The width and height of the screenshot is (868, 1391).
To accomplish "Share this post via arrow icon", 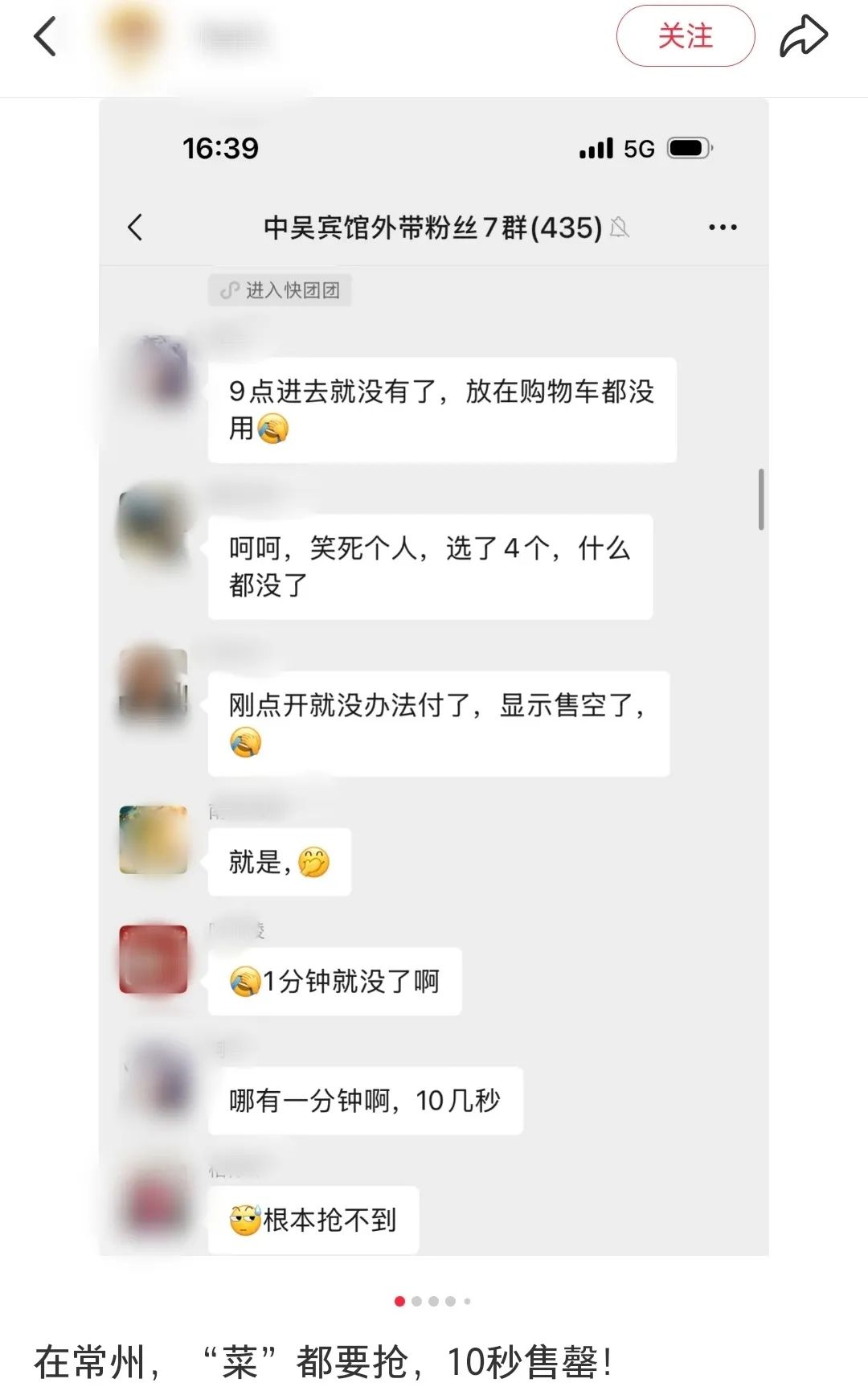I will click(x=803, y=37).
